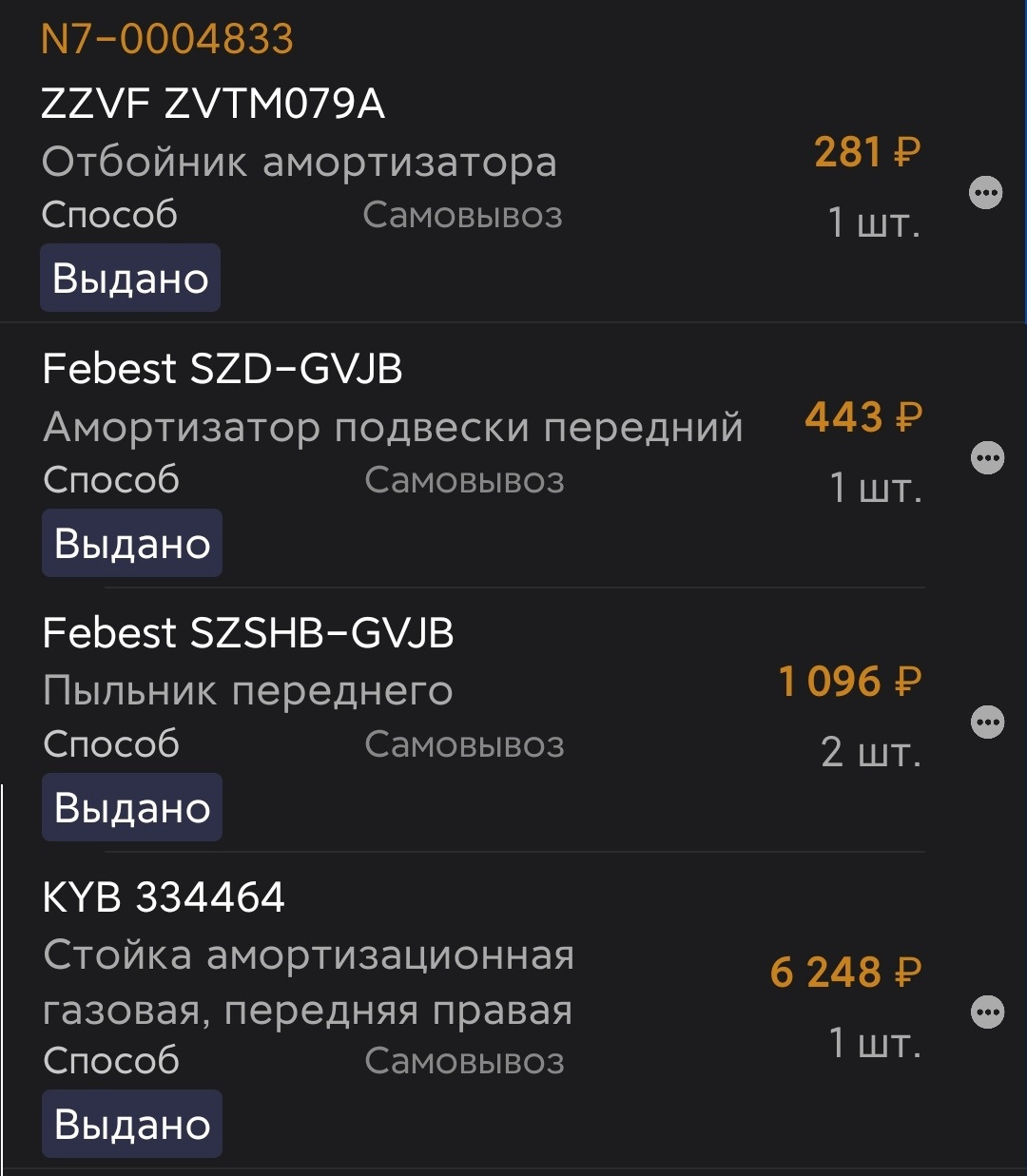Open actions menu for KYB 334464 strut
Screen dimensions: 1027x1176
pos(986,1012)
